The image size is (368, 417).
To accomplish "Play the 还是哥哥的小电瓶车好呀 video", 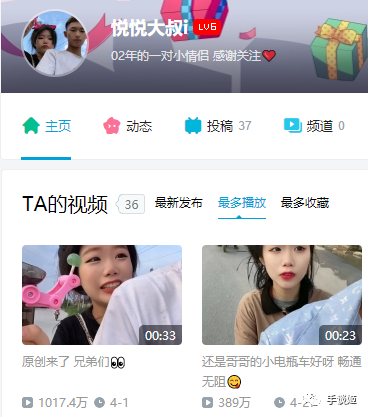I will [x=282, y=295].
